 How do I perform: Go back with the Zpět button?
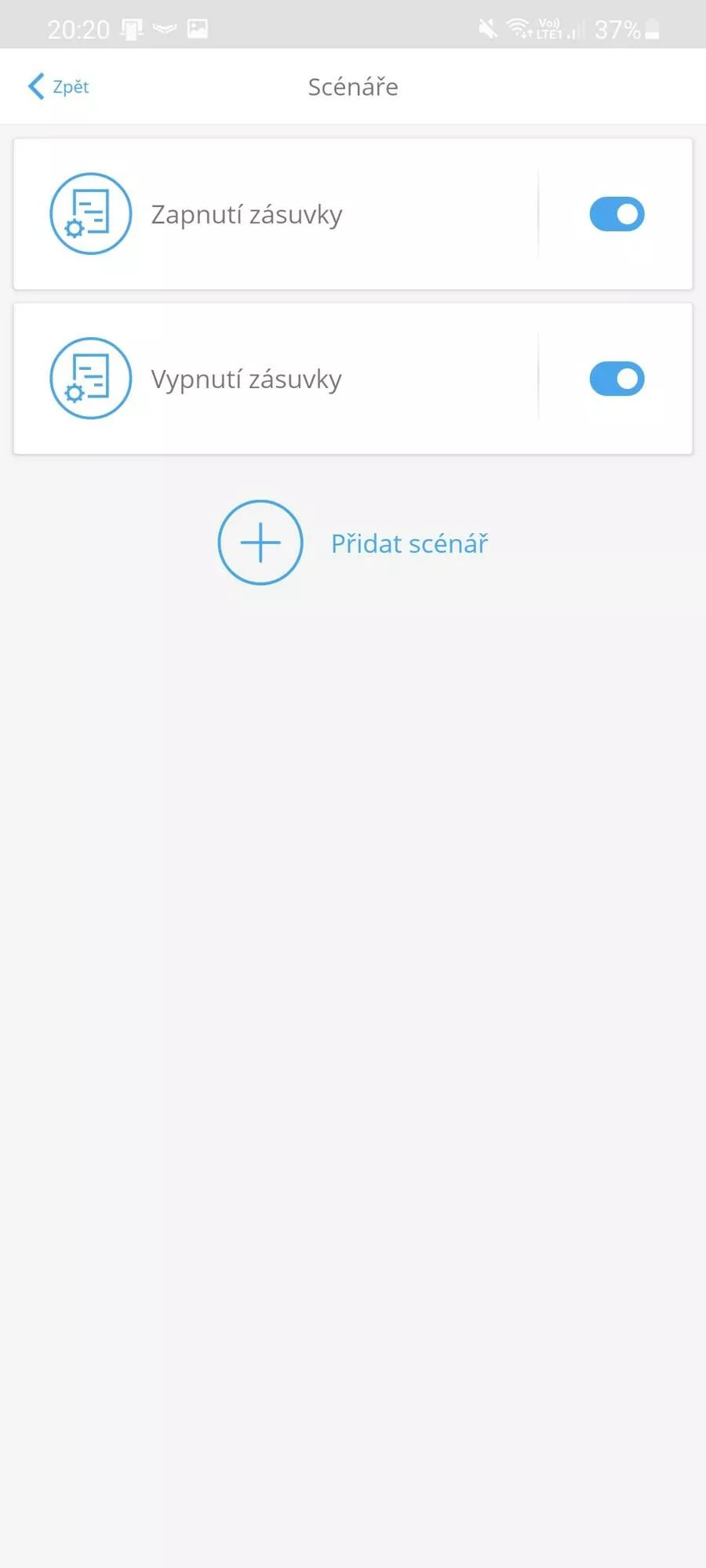(x=59, y=86)
